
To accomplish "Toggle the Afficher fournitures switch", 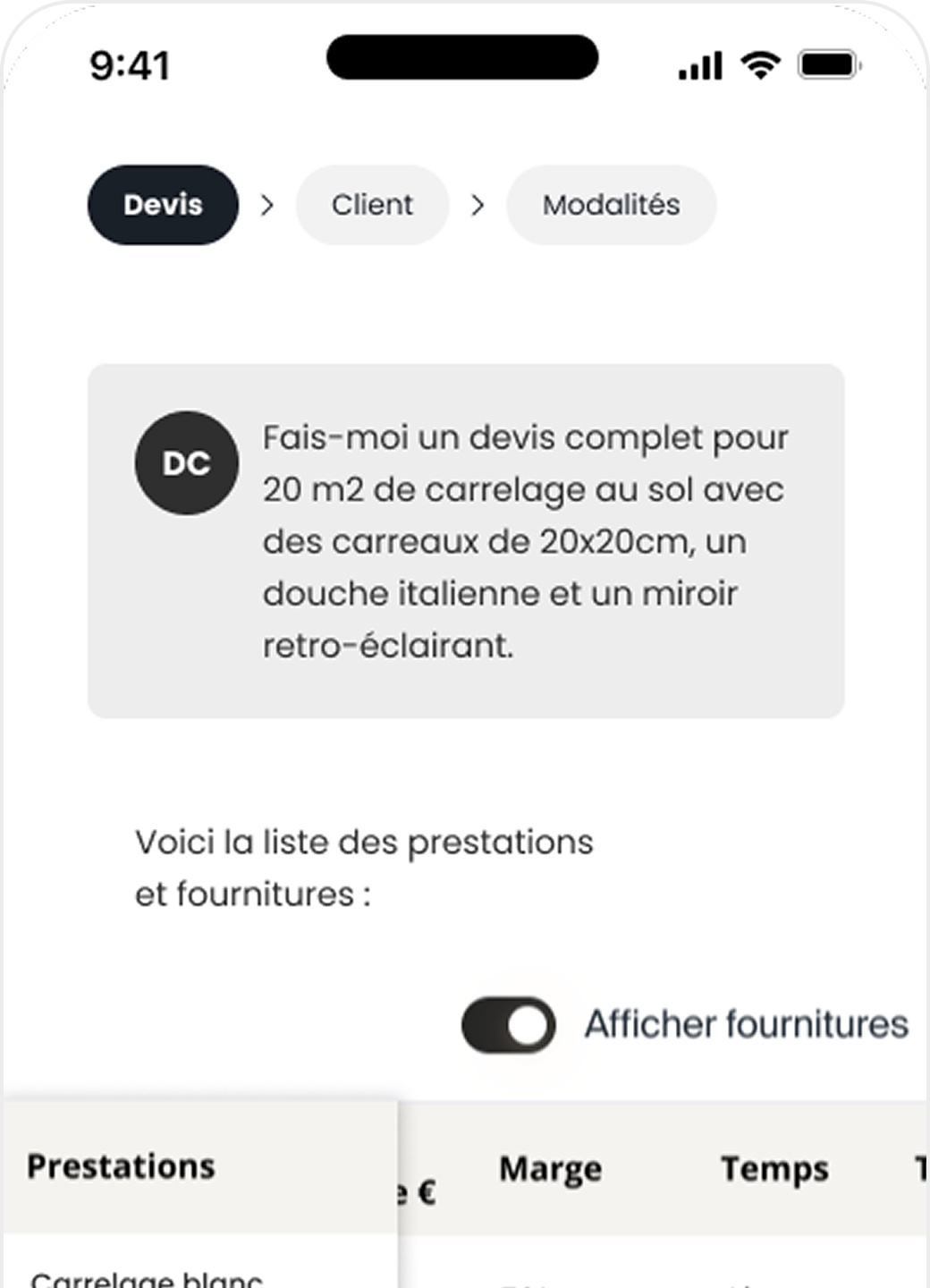I will 508,1025.
